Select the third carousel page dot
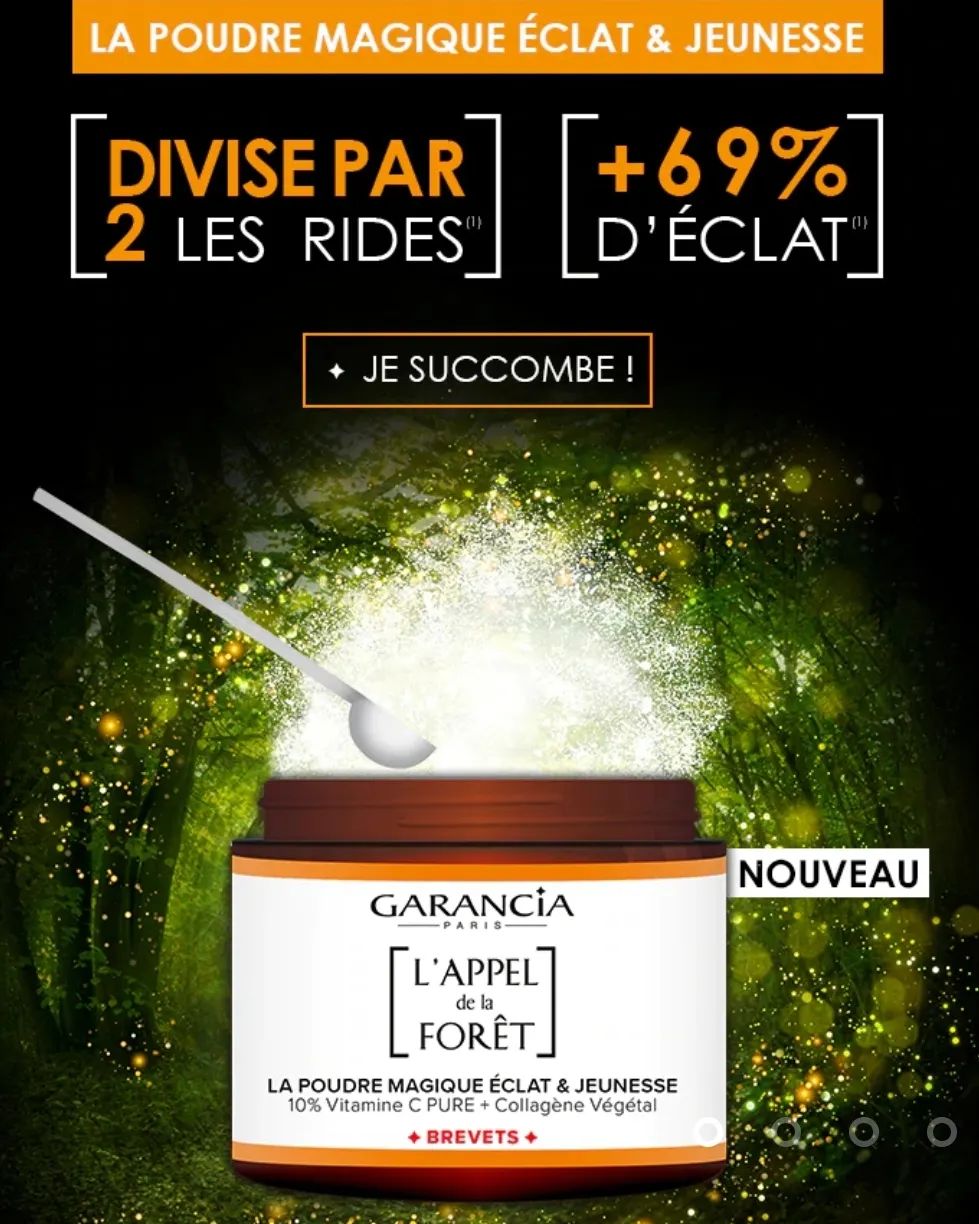Viewport: 979px width, 1224px height. (x=864, y=1131)
